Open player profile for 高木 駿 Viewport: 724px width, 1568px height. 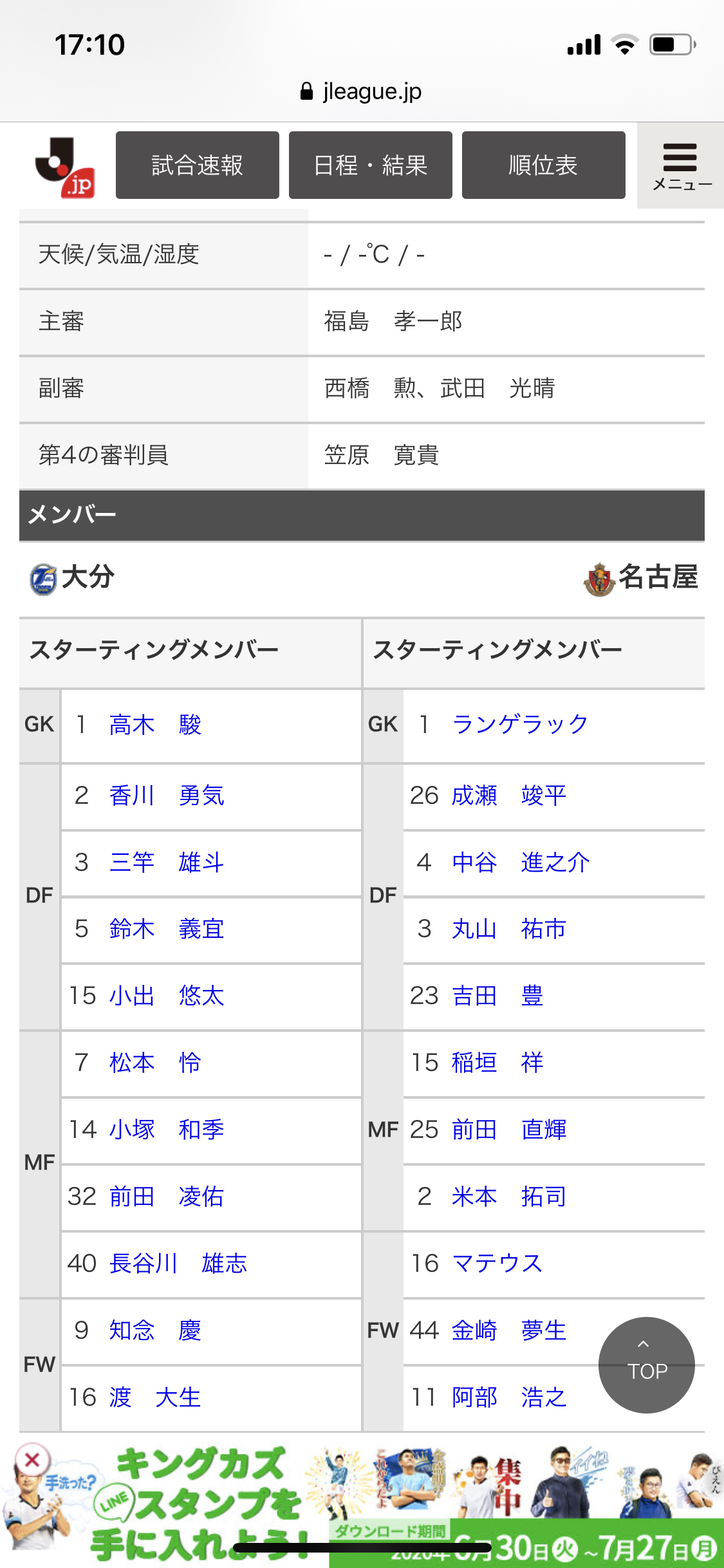(155, 725)
